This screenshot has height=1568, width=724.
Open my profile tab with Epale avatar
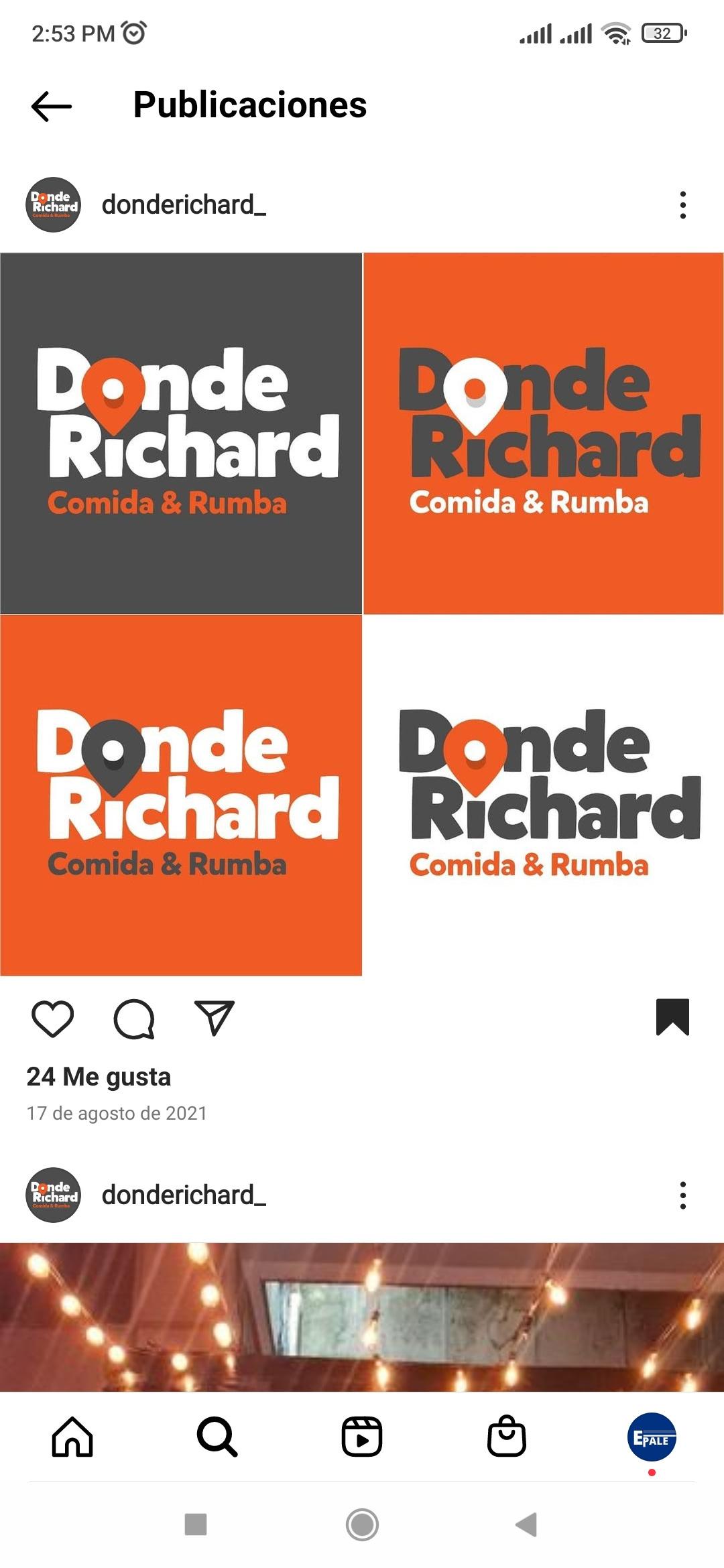[x=652, y=1437]
